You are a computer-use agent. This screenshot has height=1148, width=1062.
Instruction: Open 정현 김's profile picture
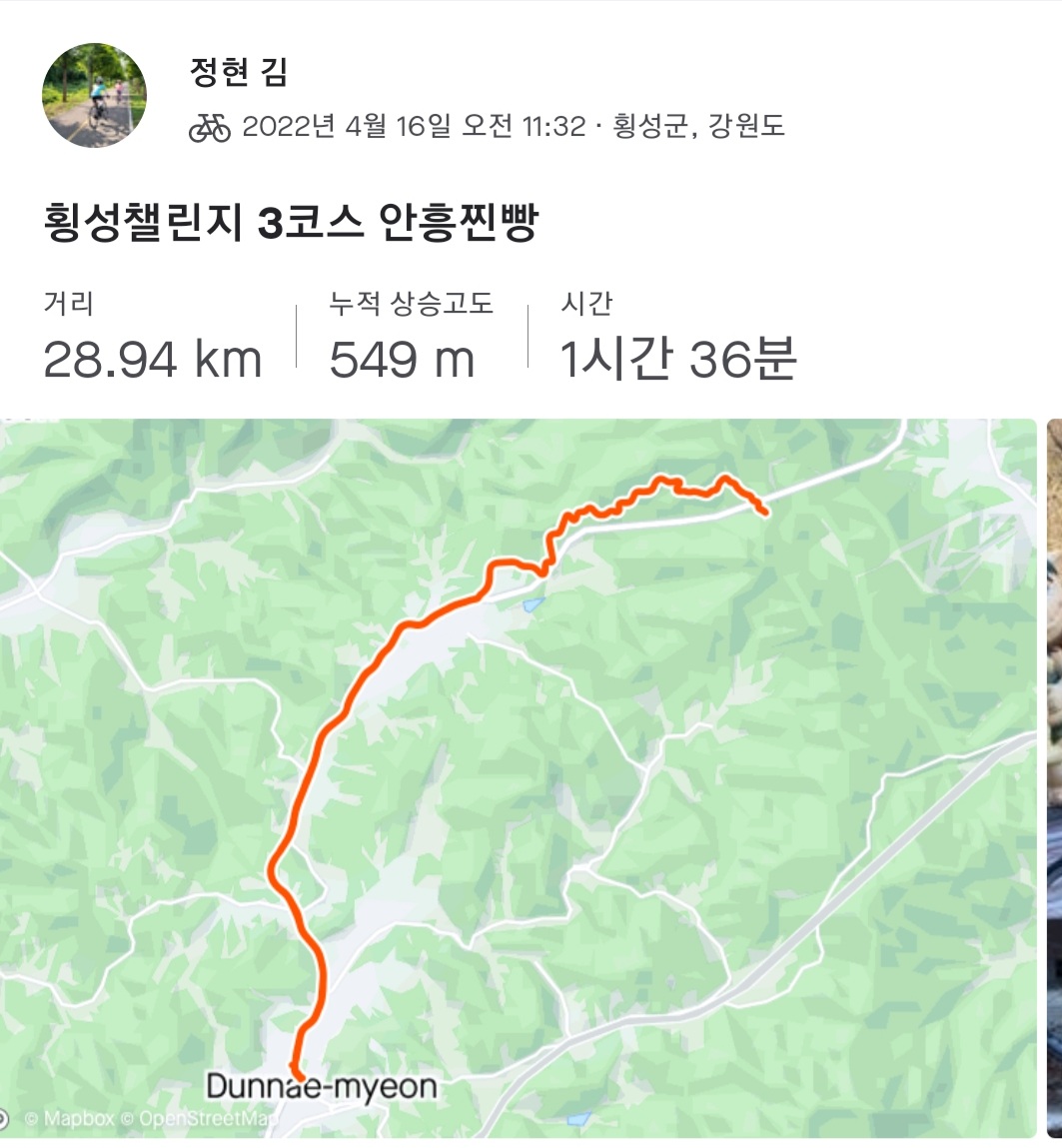94,96
